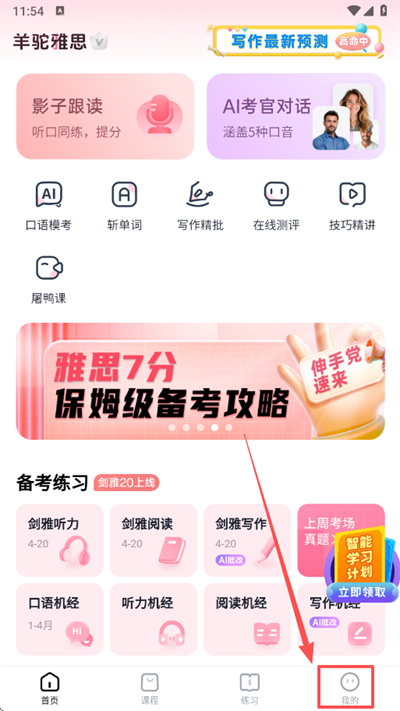The width and height of the screenshot is (400, 711).
Task: Open 斩单词 vocabulary tool
Action: pos(124,206)
